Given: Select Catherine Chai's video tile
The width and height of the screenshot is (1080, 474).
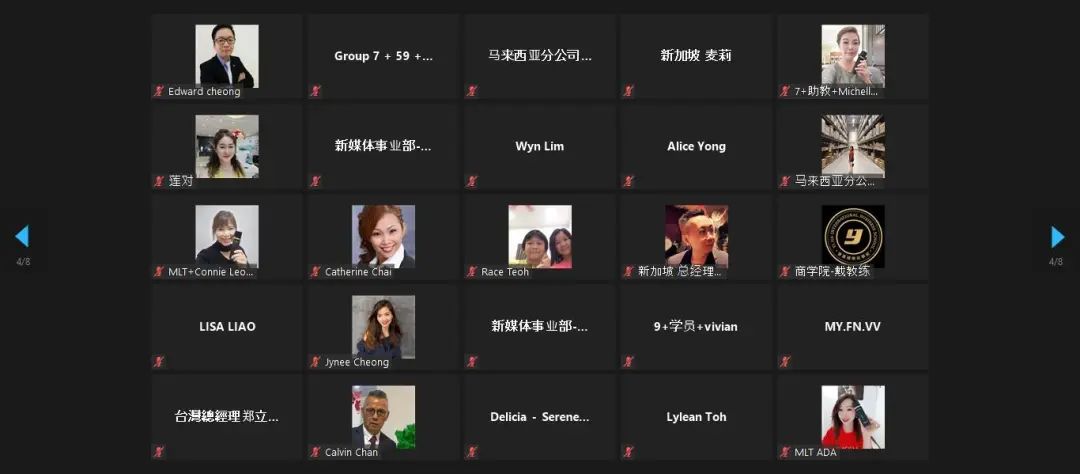Looking at the screenshot, I should pos(383,236).
